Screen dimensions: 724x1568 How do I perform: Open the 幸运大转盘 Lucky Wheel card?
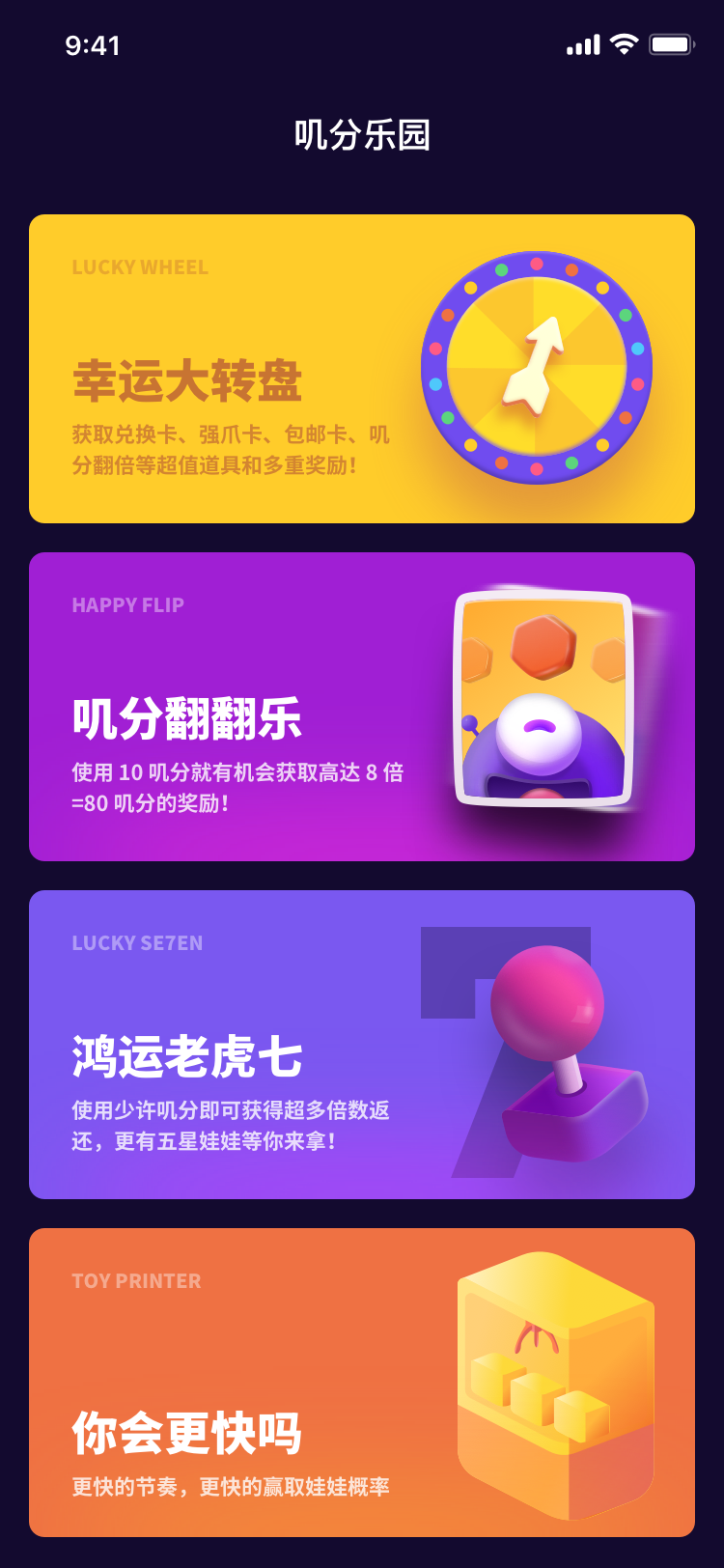[x=362, y=369]
